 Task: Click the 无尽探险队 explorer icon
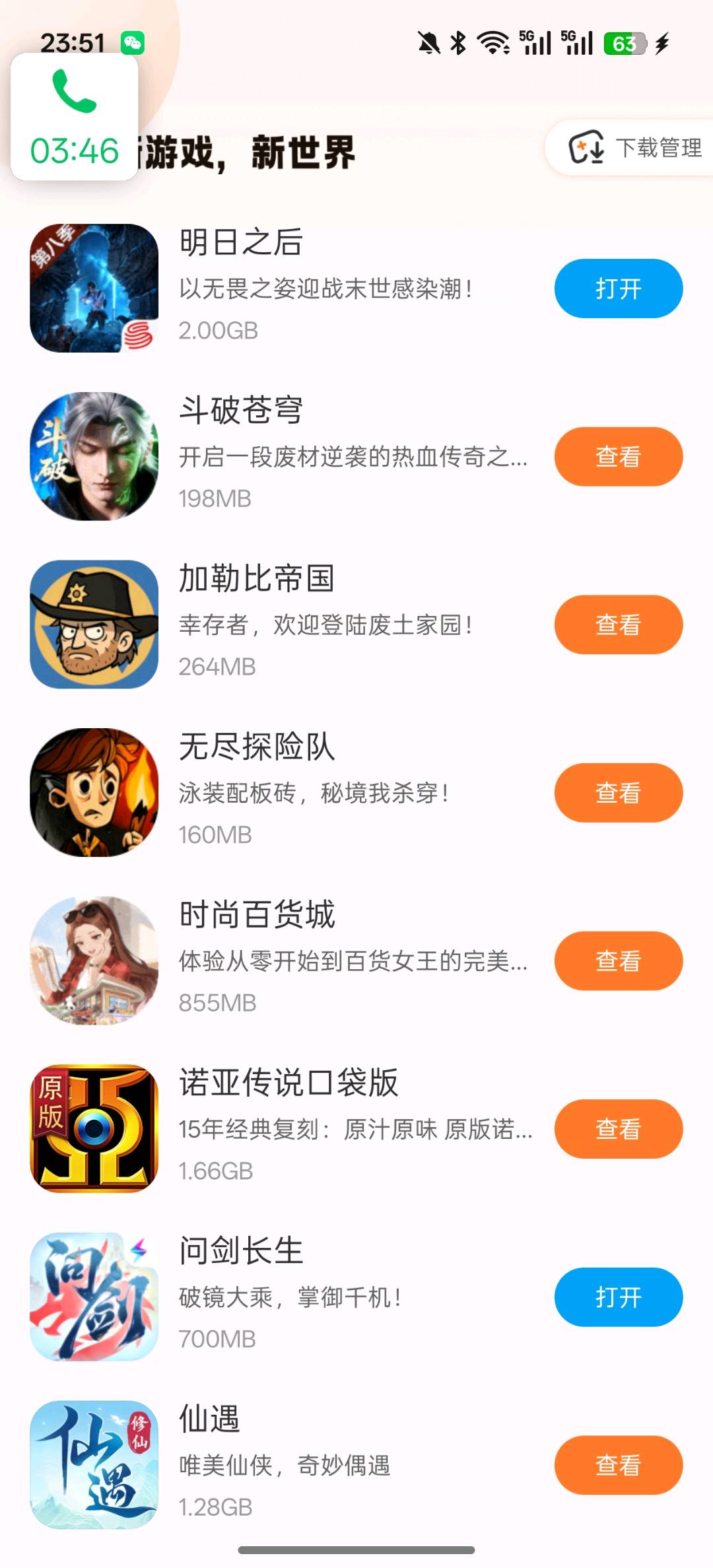tap(92, 794)
